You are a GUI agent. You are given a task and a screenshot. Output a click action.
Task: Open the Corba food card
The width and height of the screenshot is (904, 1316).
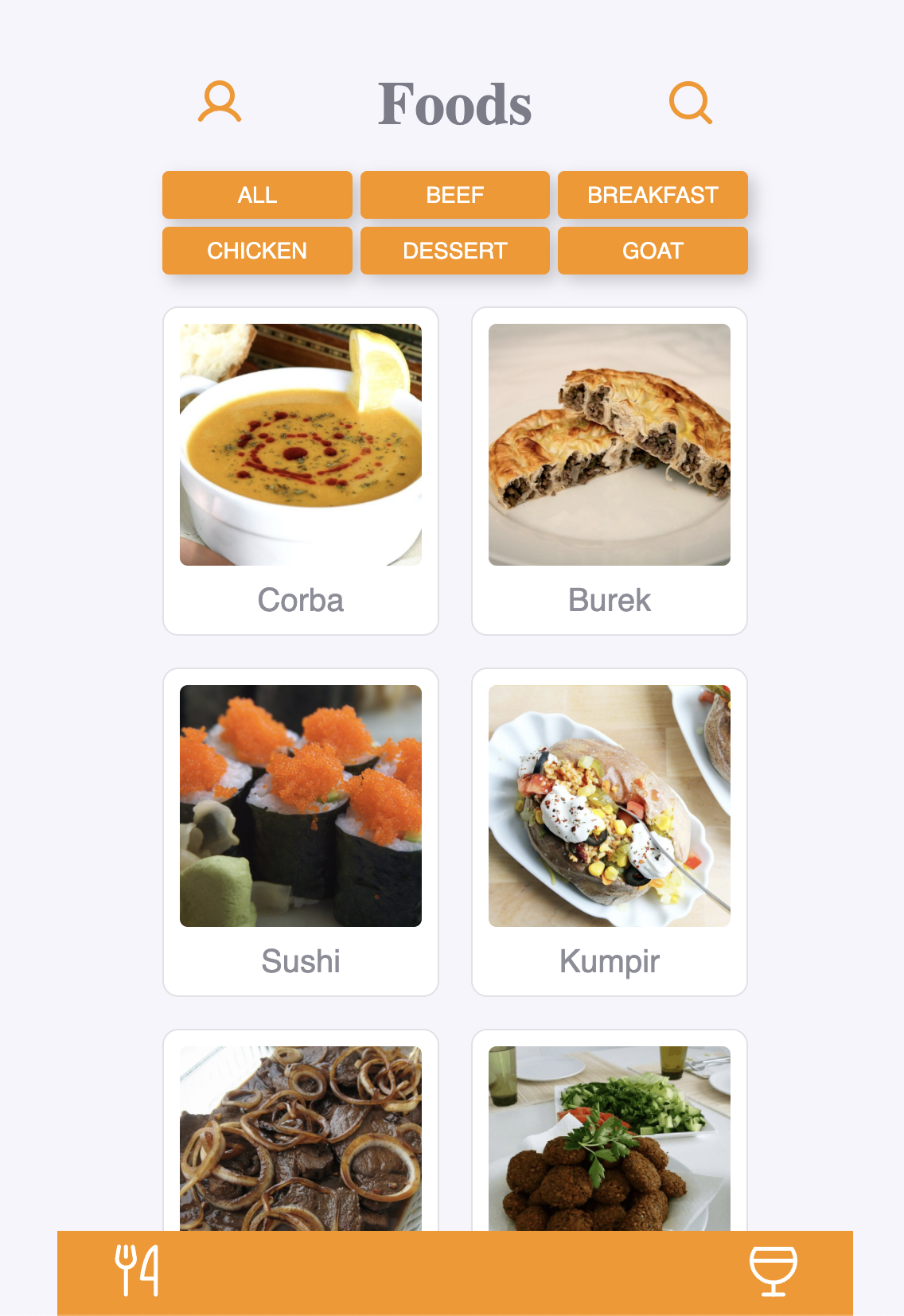tap(301, 471)
